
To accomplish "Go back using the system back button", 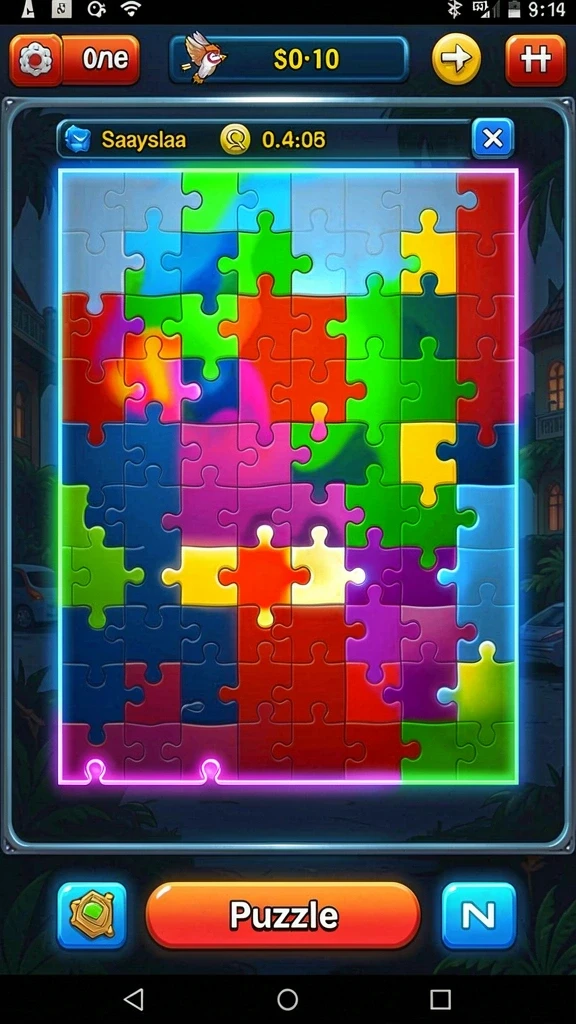I will click(134, 999).
